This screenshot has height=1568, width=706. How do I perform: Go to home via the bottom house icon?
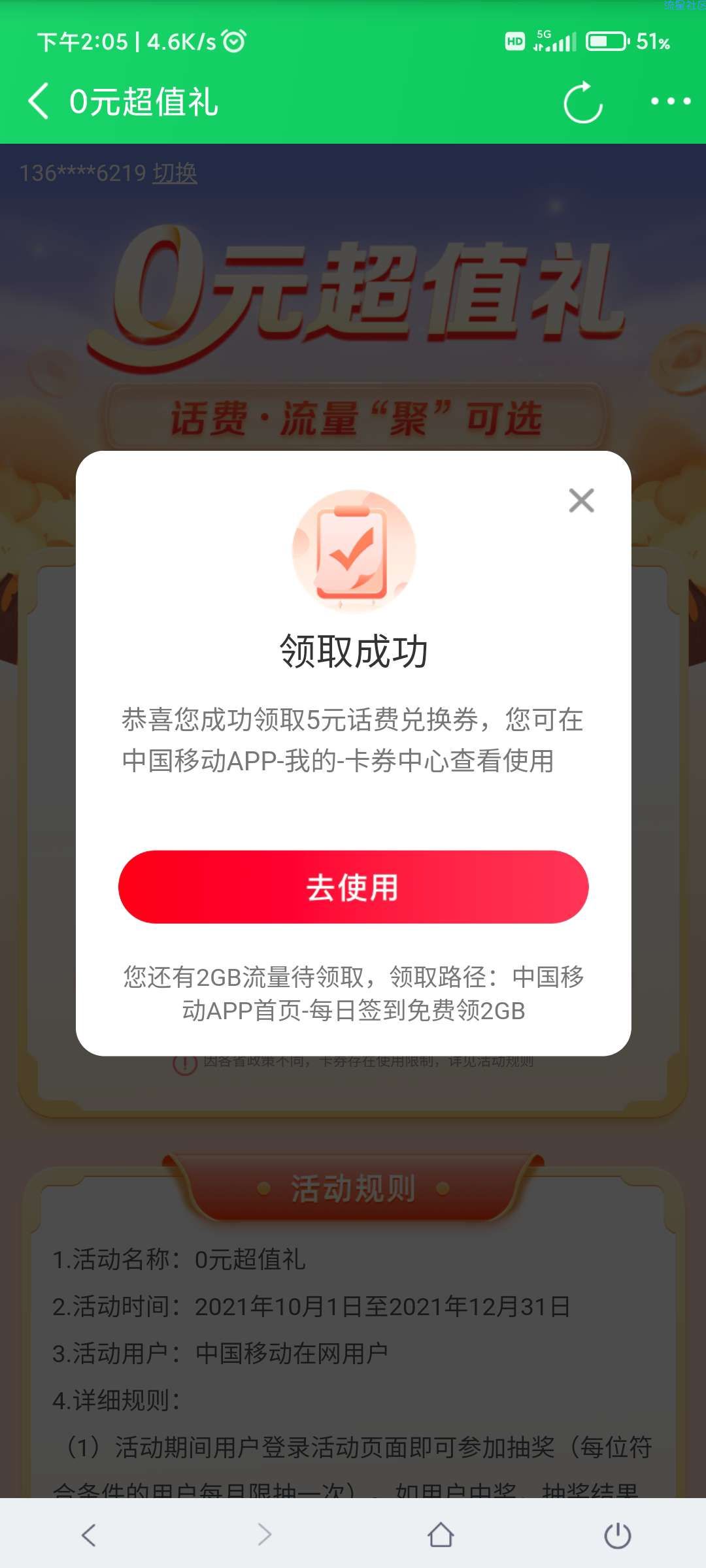click(441, 1535)
